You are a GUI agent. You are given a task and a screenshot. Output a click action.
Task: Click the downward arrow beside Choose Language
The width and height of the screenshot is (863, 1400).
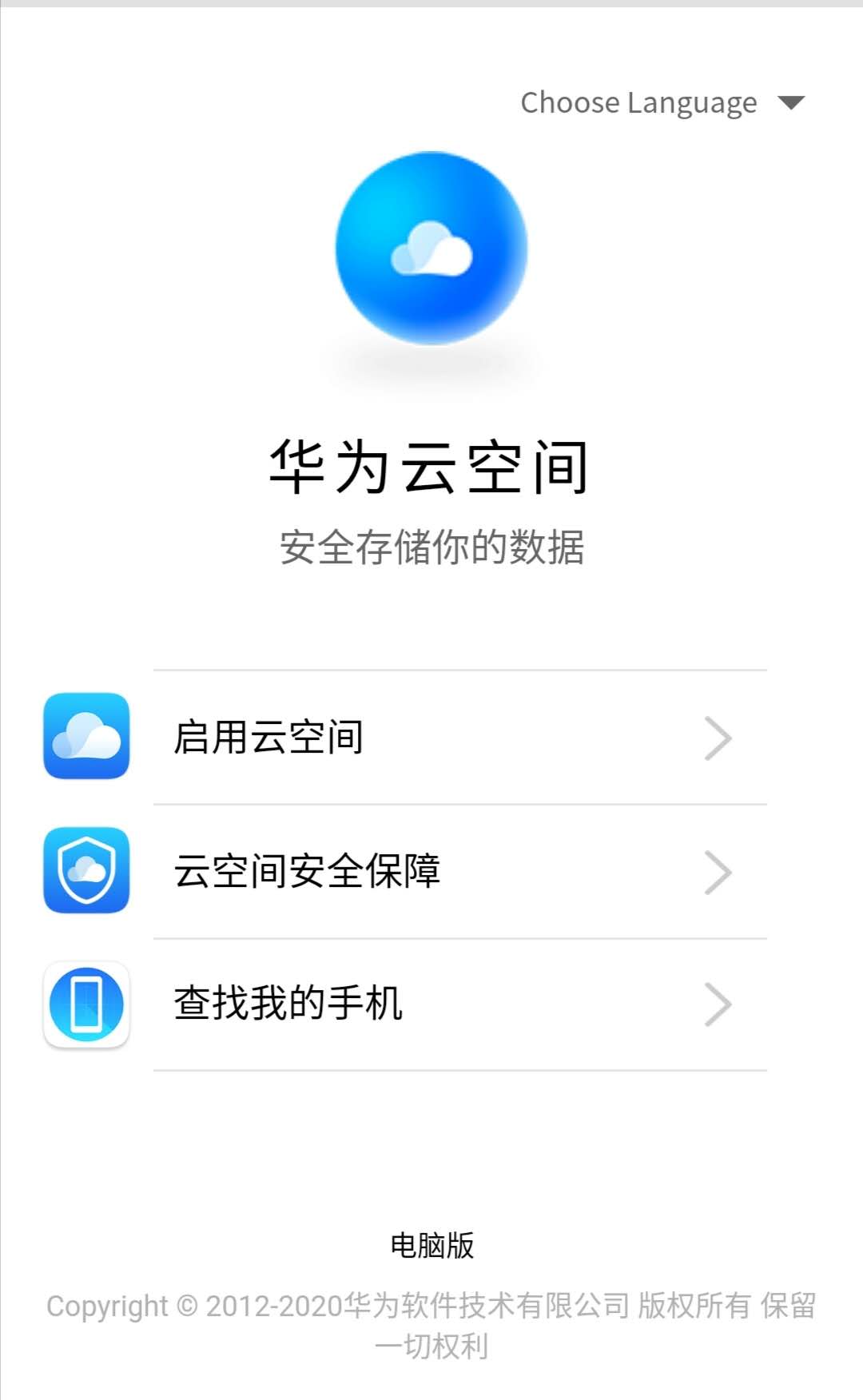point(792,102)
